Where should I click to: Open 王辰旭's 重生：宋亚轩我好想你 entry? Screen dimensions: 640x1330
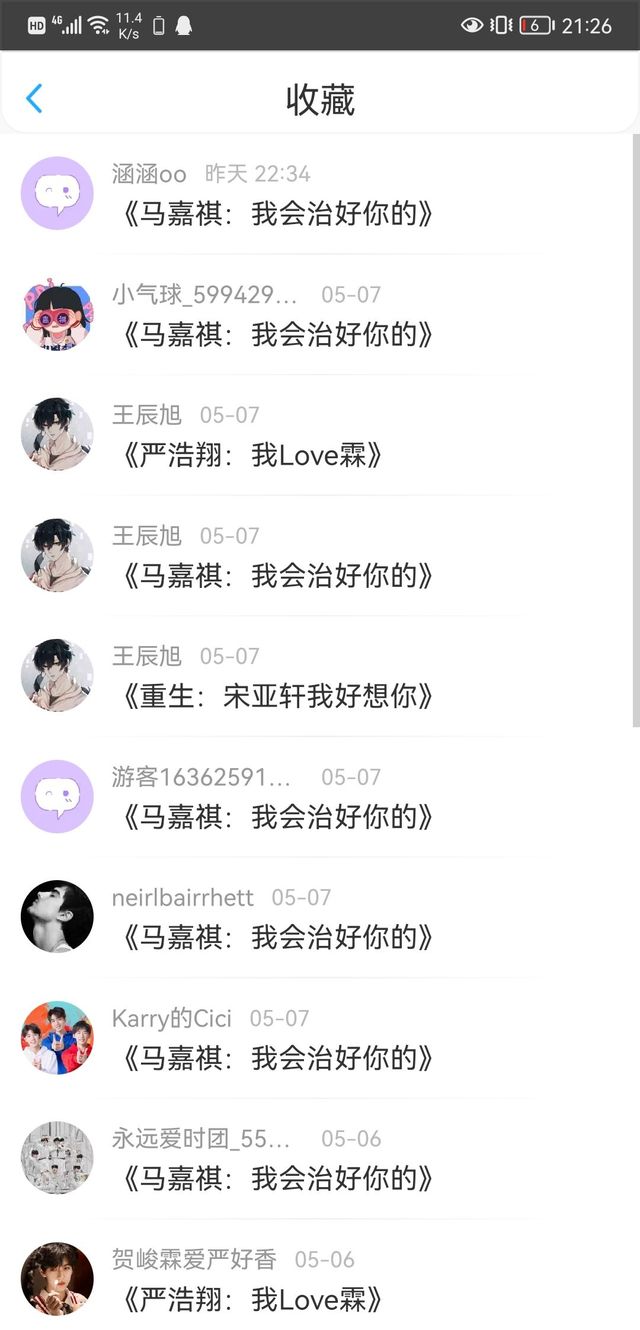point(278,696)
